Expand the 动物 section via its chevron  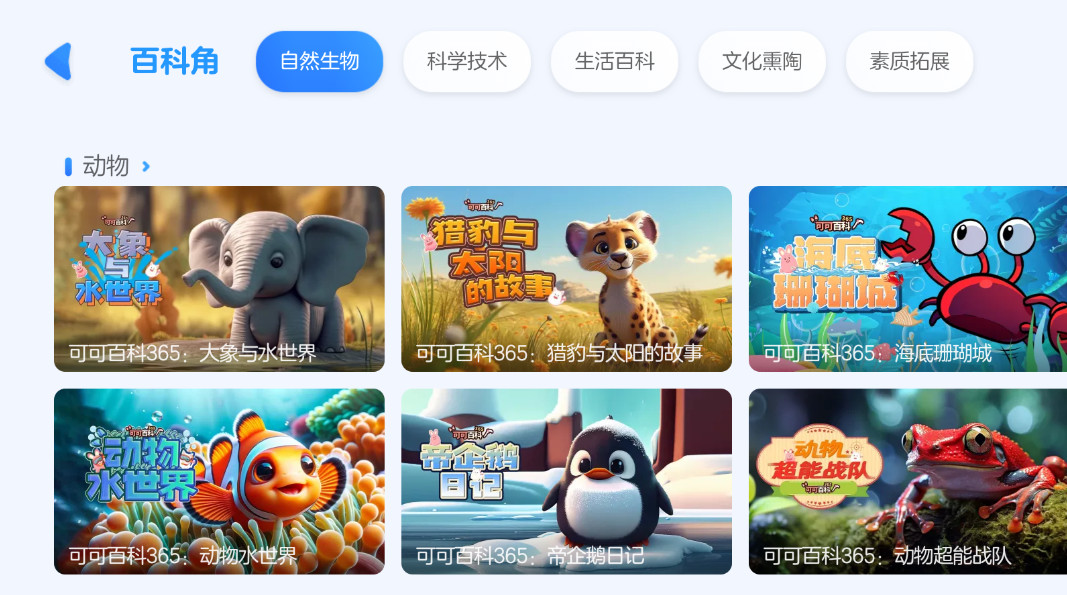pos(146,166)
